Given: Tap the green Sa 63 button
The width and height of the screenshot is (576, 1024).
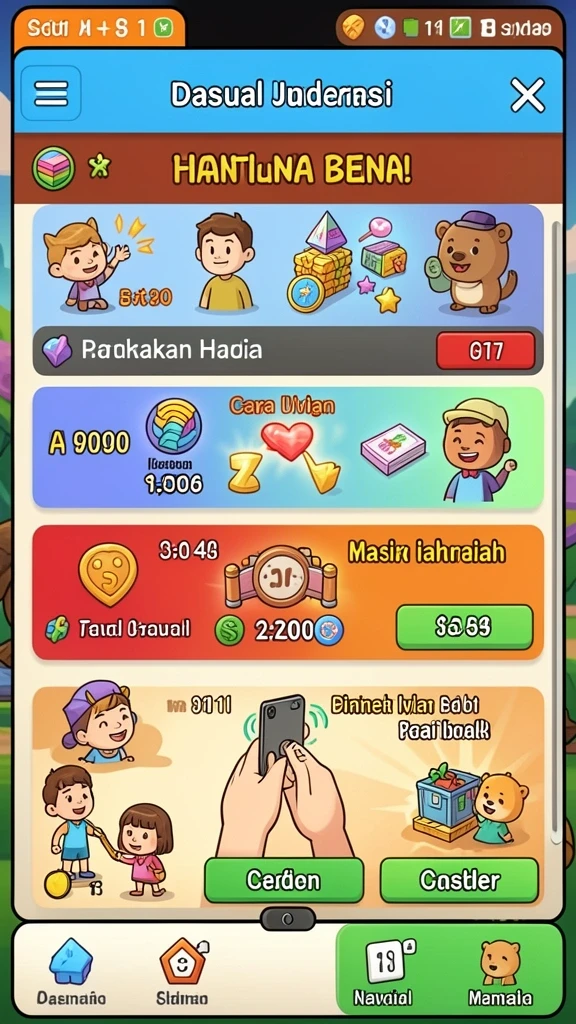Looking at the screenshot, I should [x=464, y=627].
